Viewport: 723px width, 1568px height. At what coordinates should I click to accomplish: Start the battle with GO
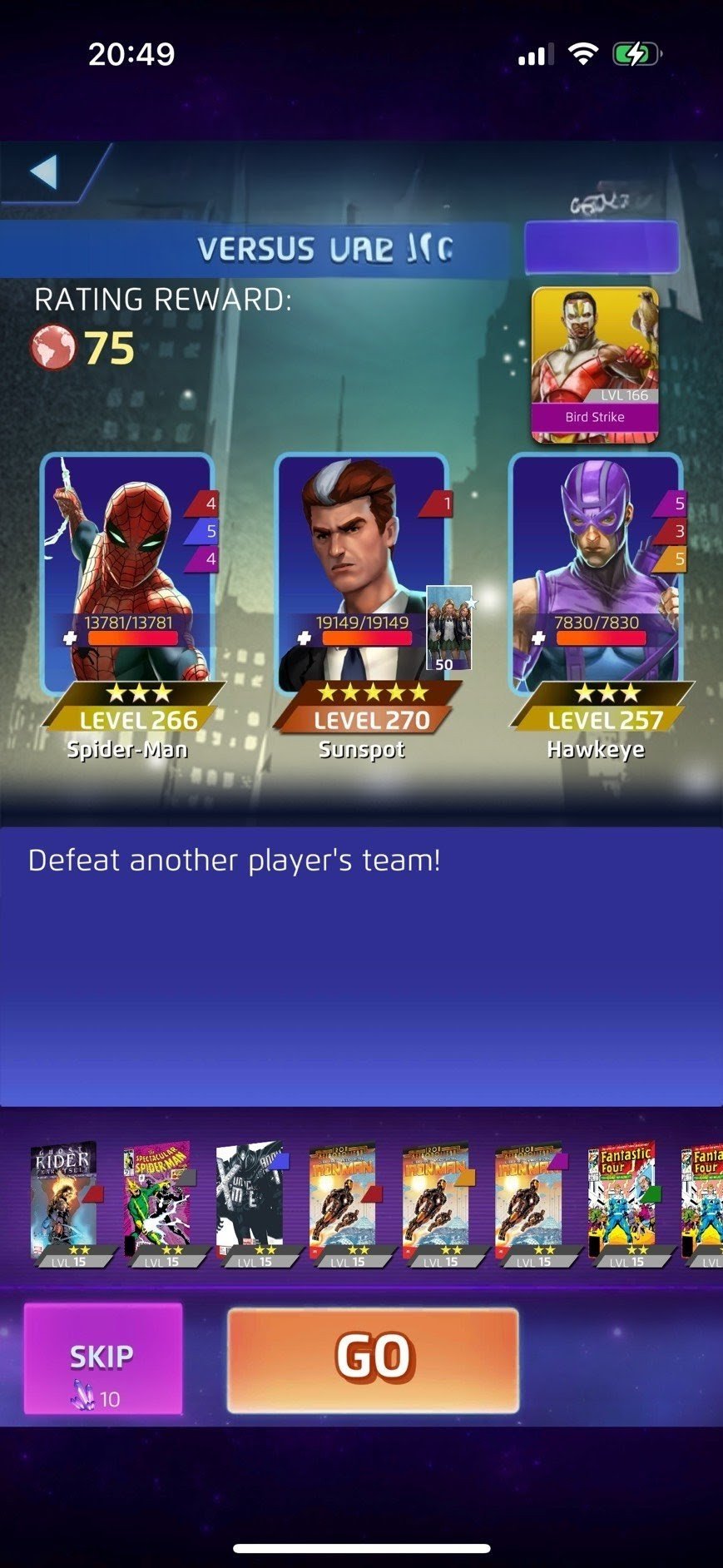(x=373, y=1359)
